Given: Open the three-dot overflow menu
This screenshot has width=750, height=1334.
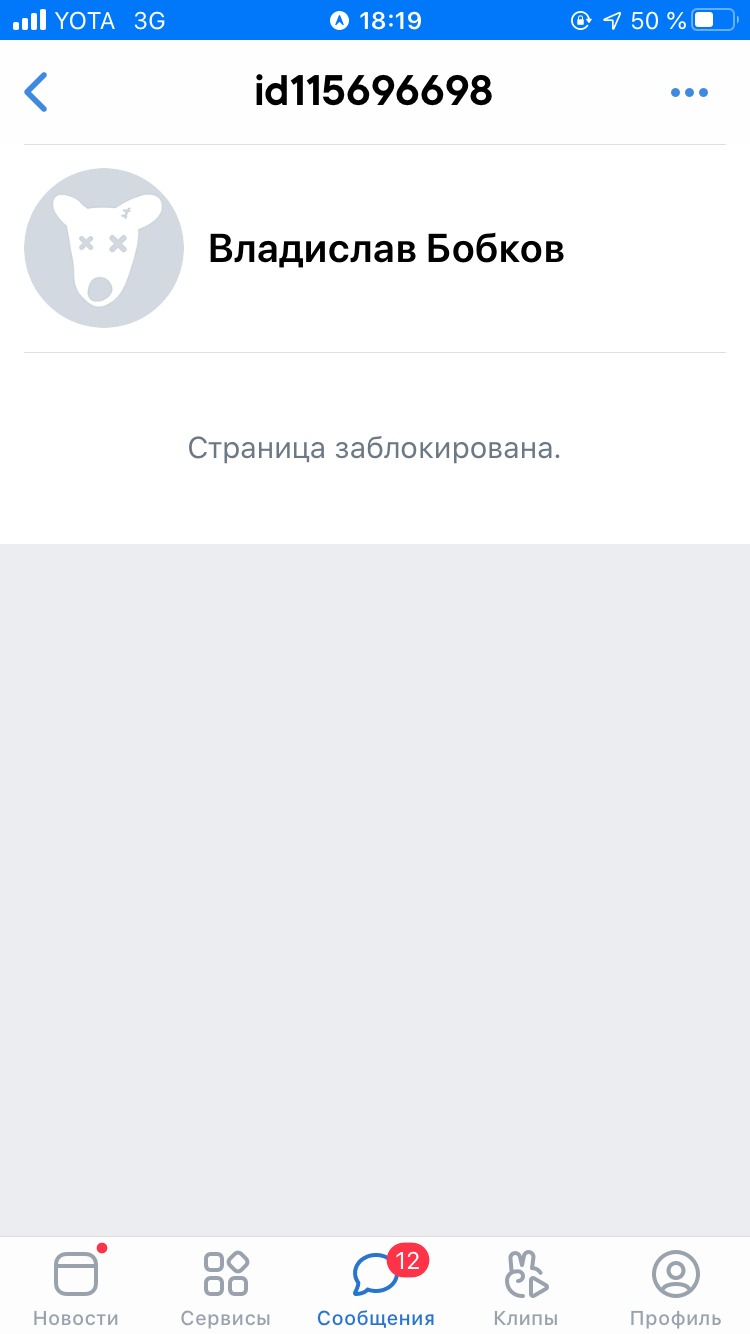Looking at the screenshot, I should pos(689,93).
